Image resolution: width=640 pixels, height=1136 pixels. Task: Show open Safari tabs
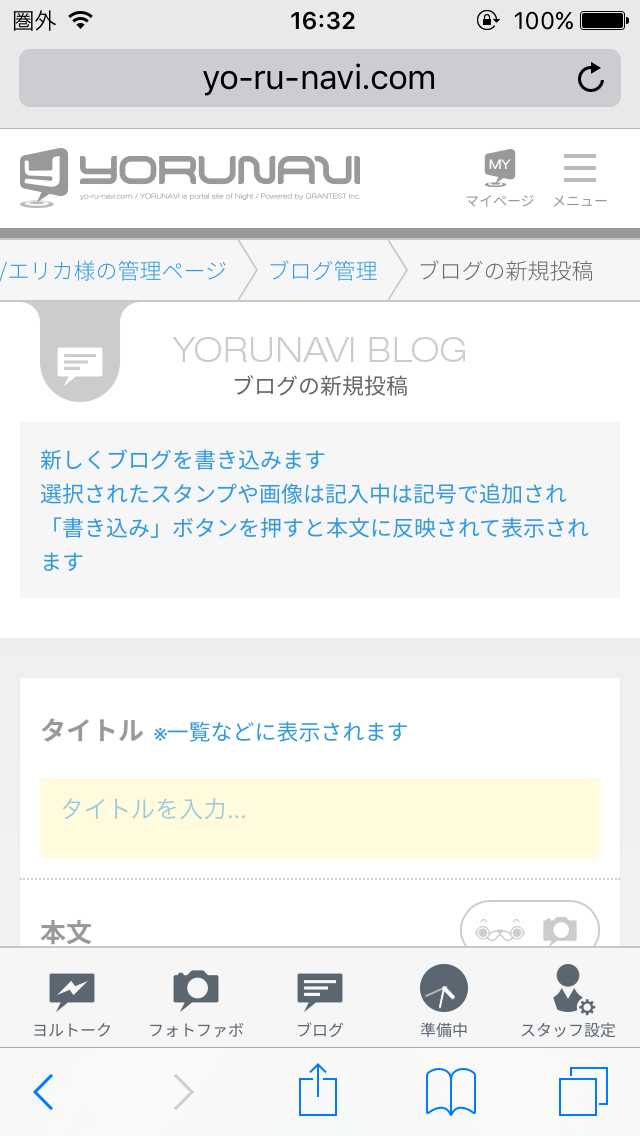click(x=583, y=1091)
